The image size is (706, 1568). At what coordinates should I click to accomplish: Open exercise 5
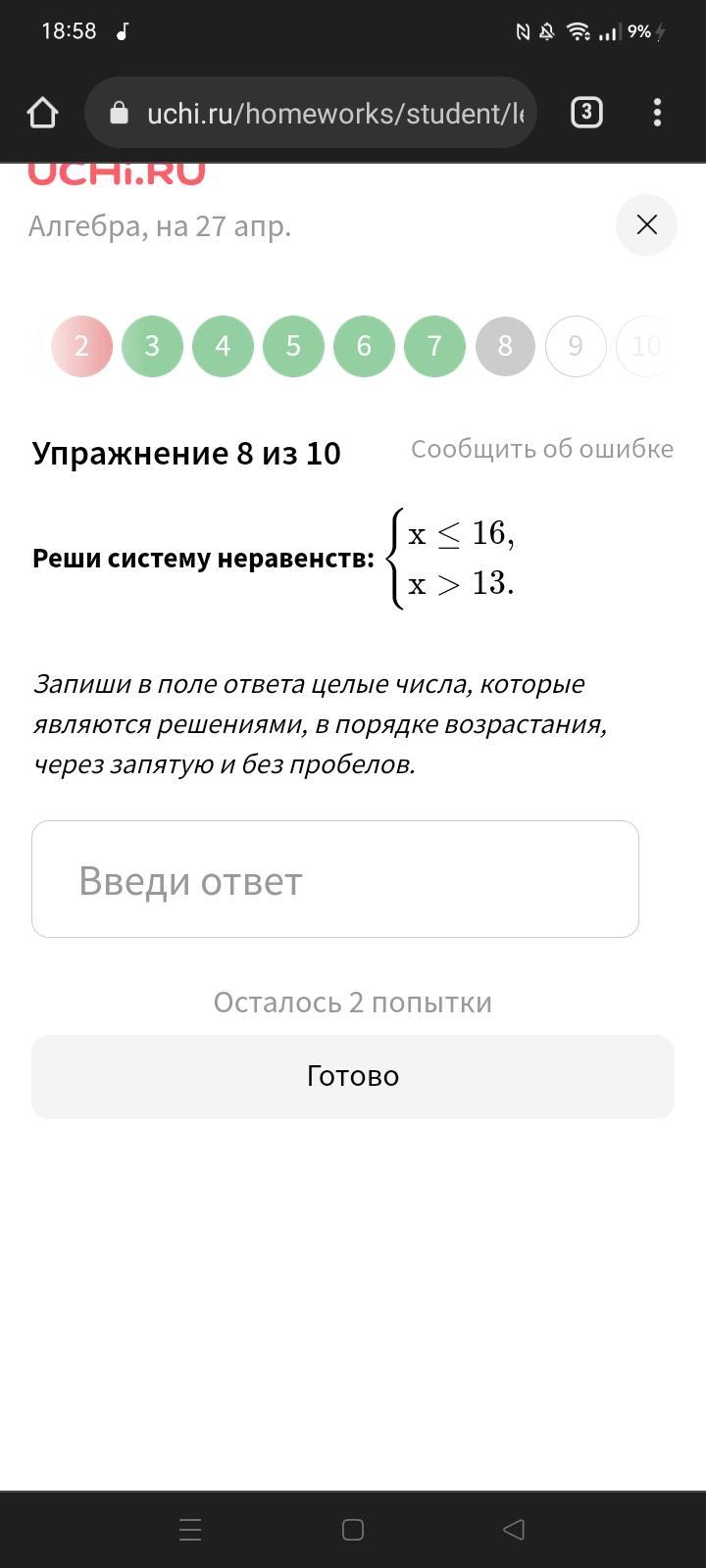coord(293,346)
